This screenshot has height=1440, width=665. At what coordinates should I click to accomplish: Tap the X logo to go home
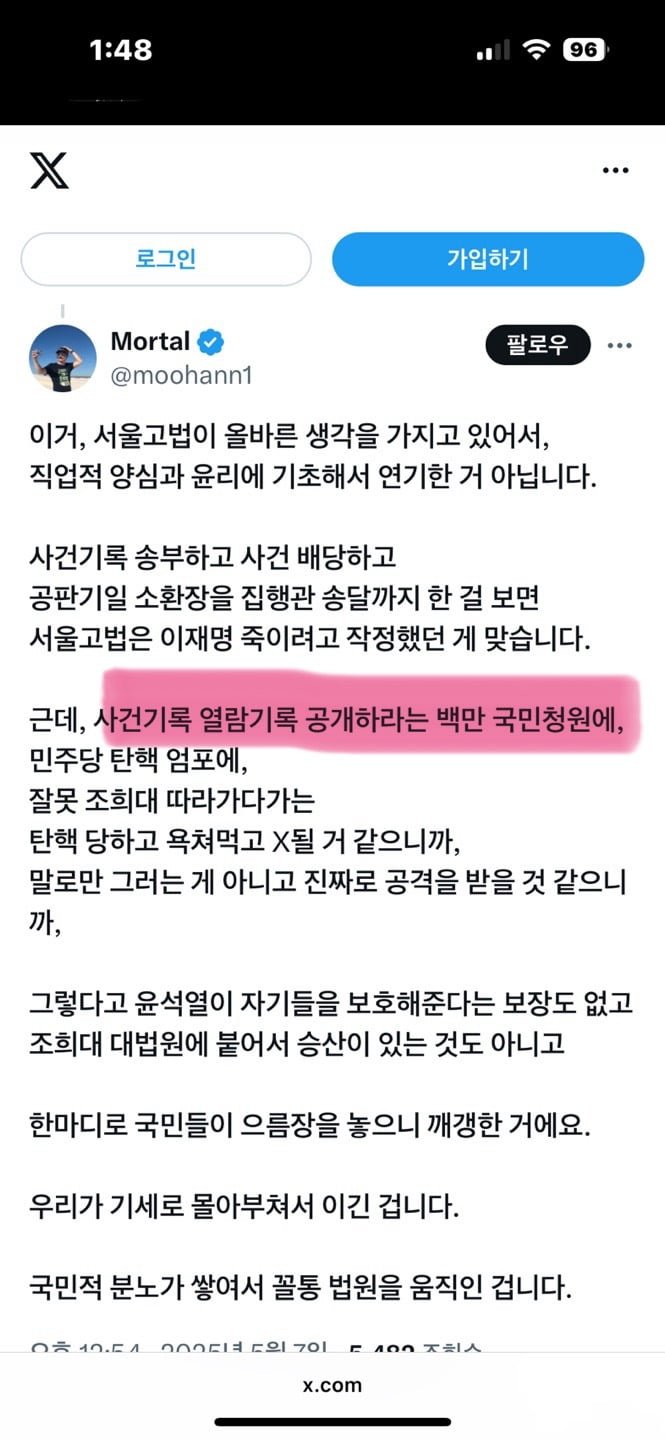pos(49,171)
